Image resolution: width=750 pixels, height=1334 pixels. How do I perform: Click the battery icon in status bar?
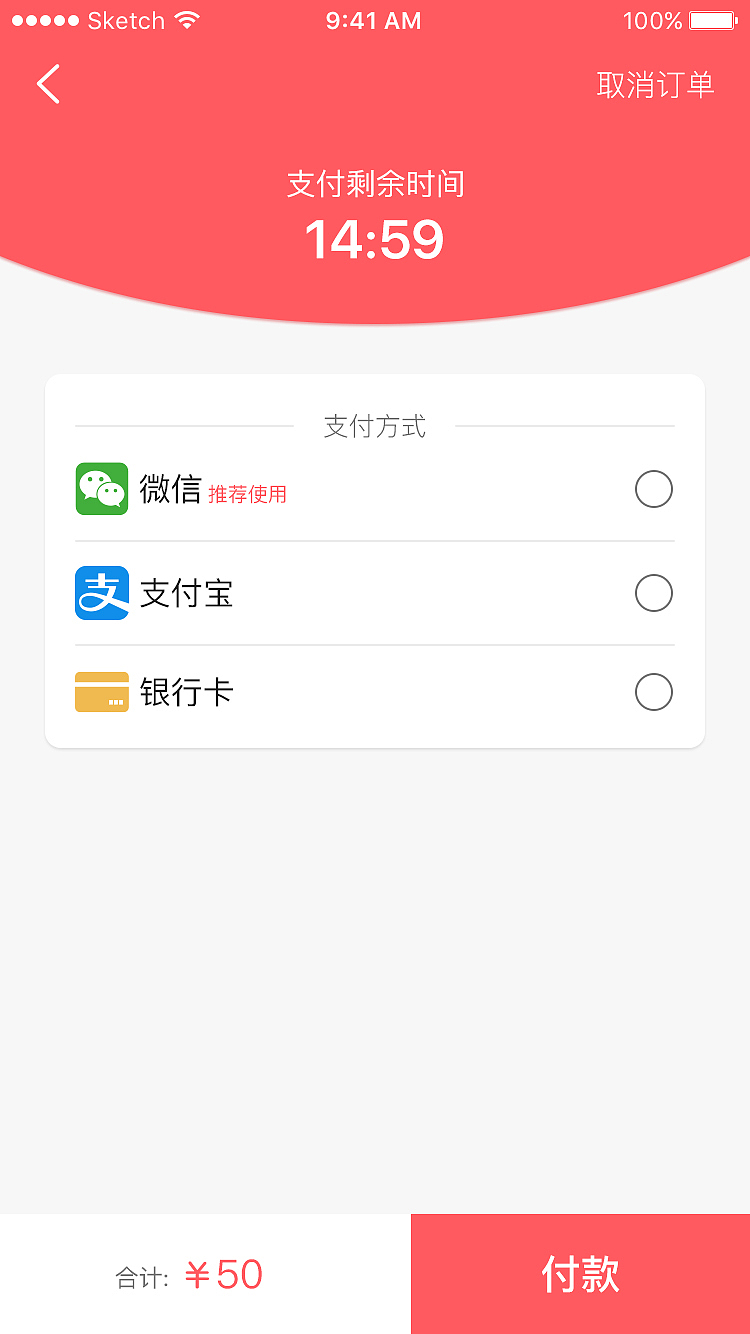pyautogui.click(x=713, y=19)
